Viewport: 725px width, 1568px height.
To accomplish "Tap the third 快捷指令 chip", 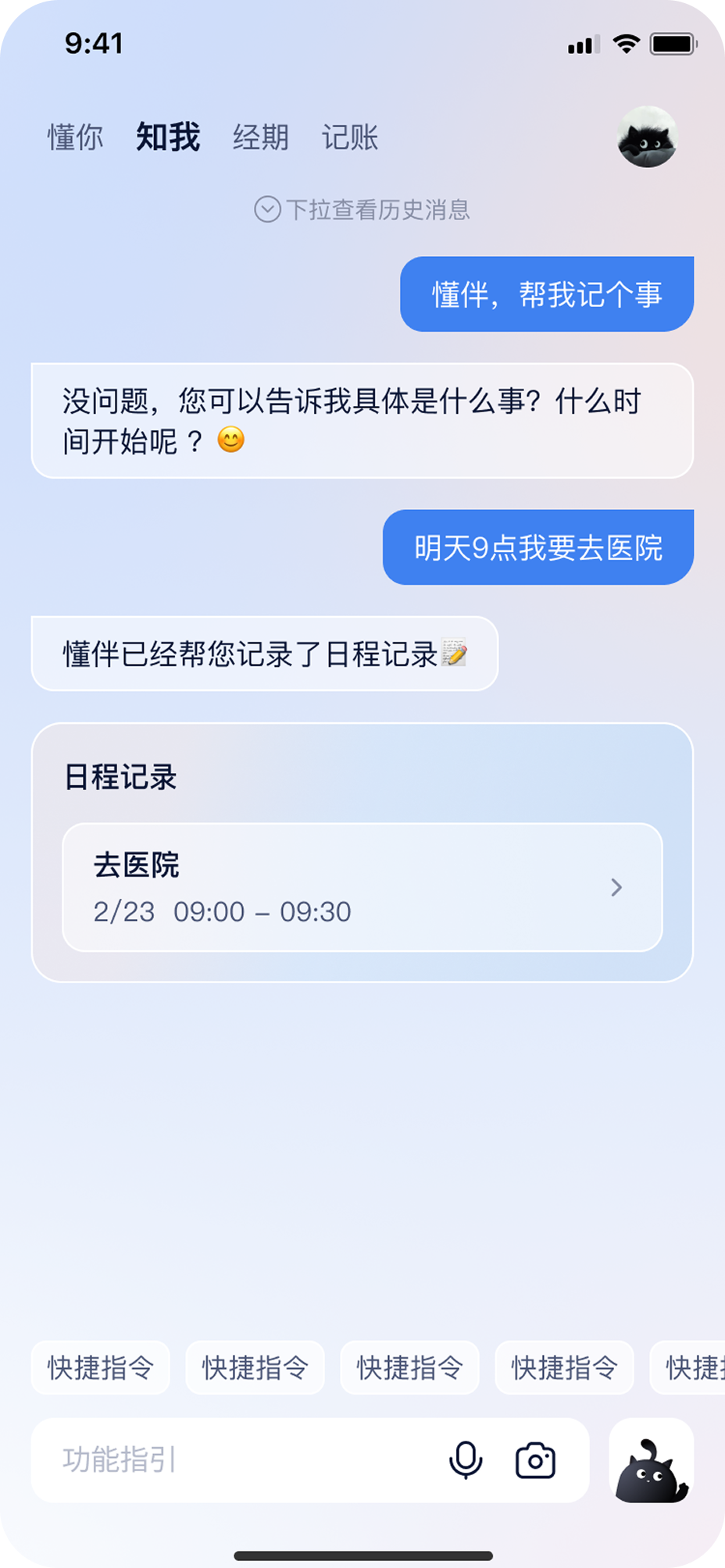I will coord(409,1368).
